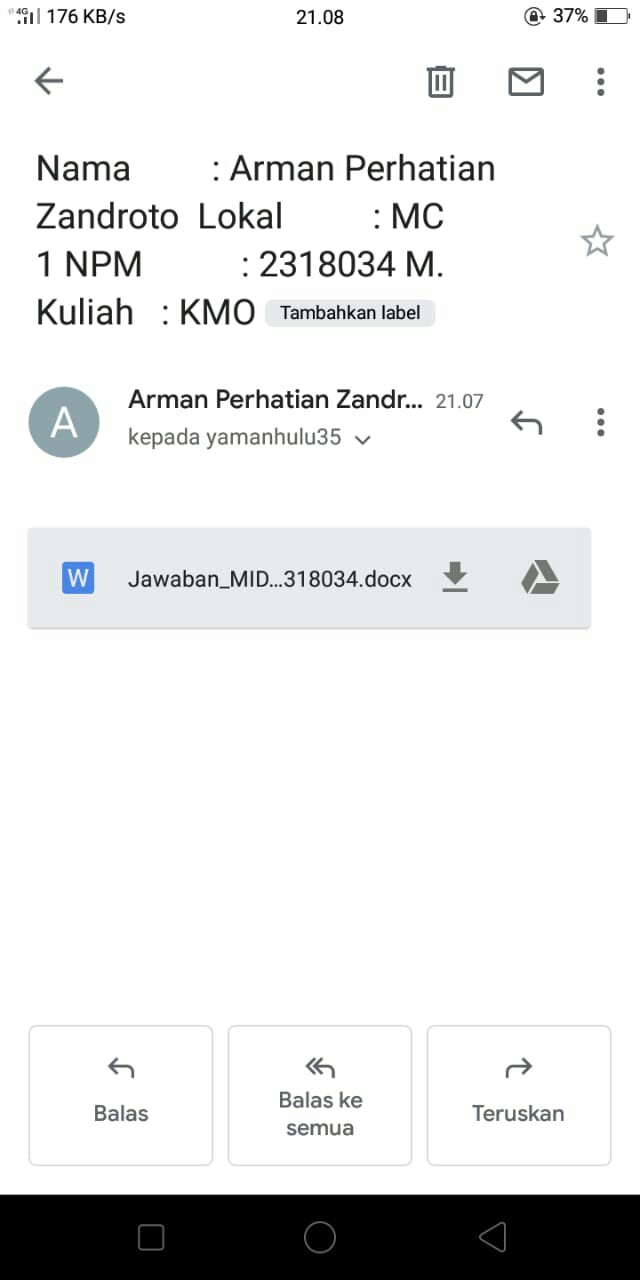Tap the Balas button
Screen dimensions: 640x1280
click(x=121, y=1095)
